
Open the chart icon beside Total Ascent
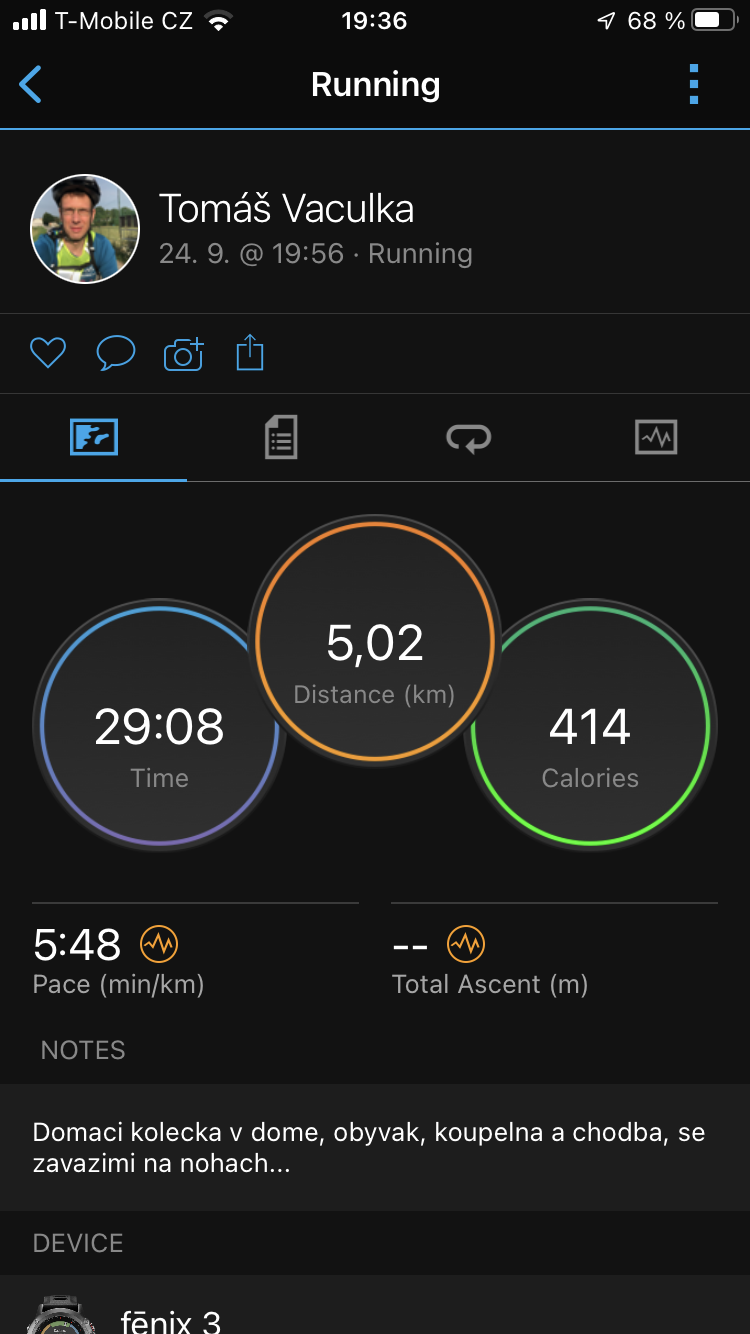click(x=465, y=943)
